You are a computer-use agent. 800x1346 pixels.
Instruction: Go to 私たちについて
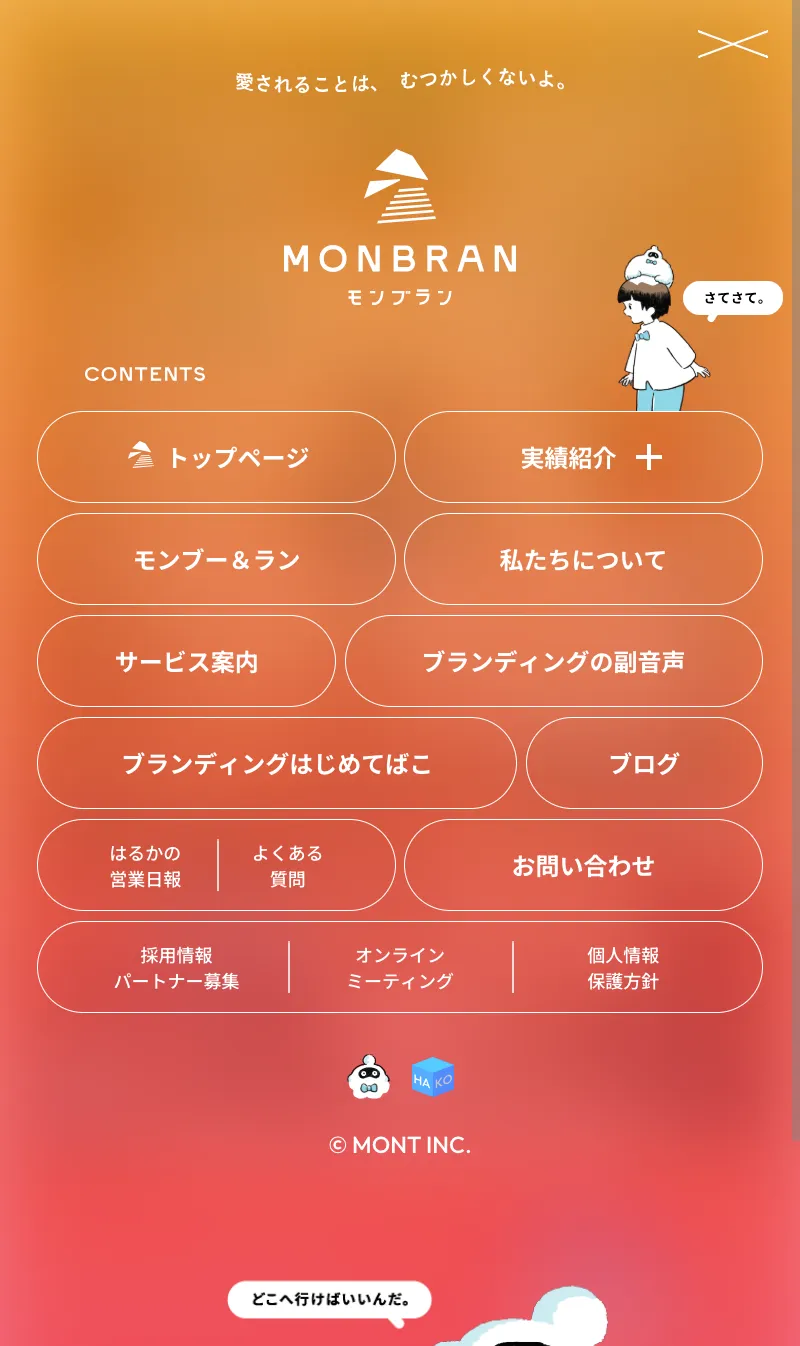click(x=583, y=559)
